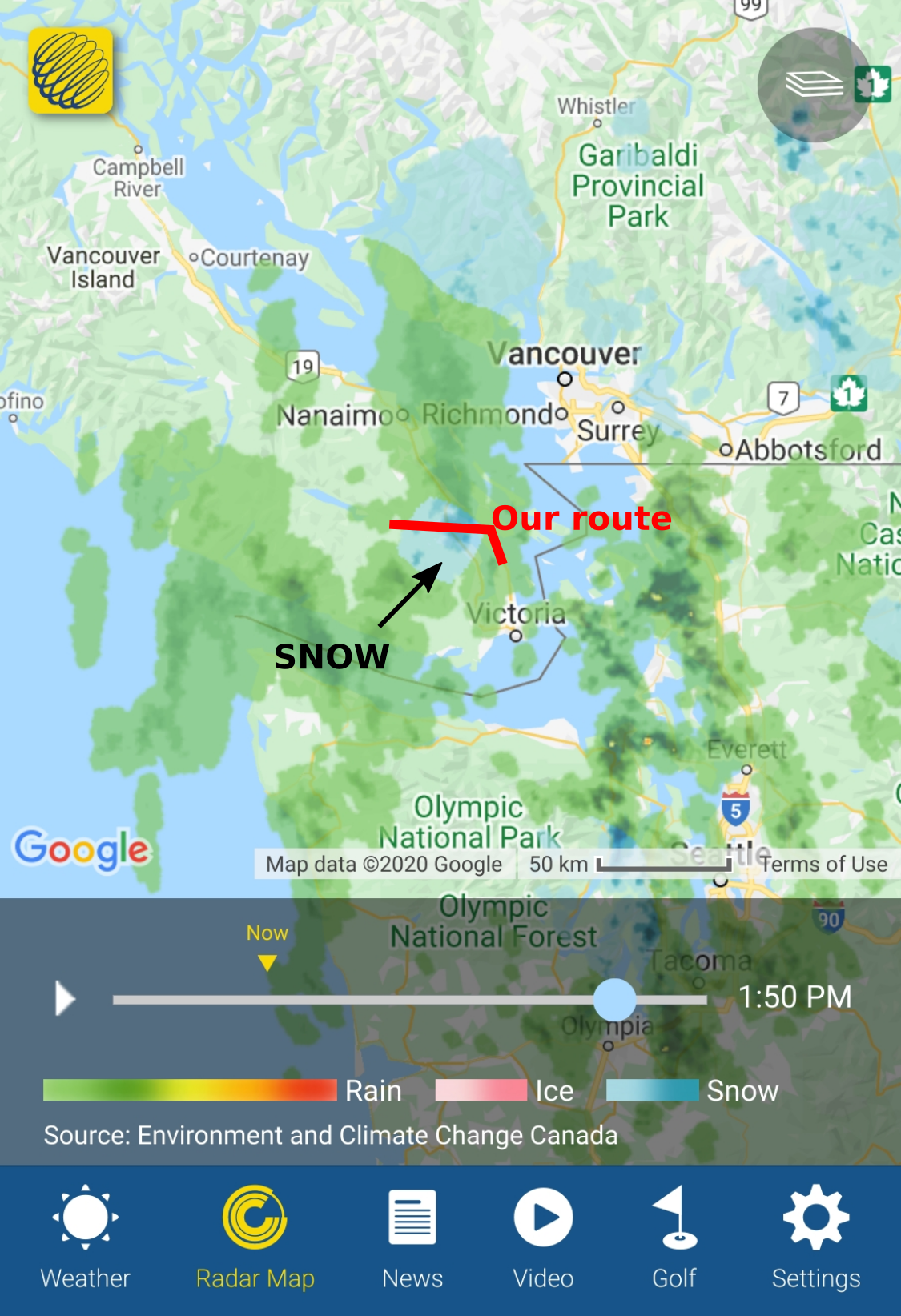Tap the radar timeline slider handle

(x=614, y=999)
